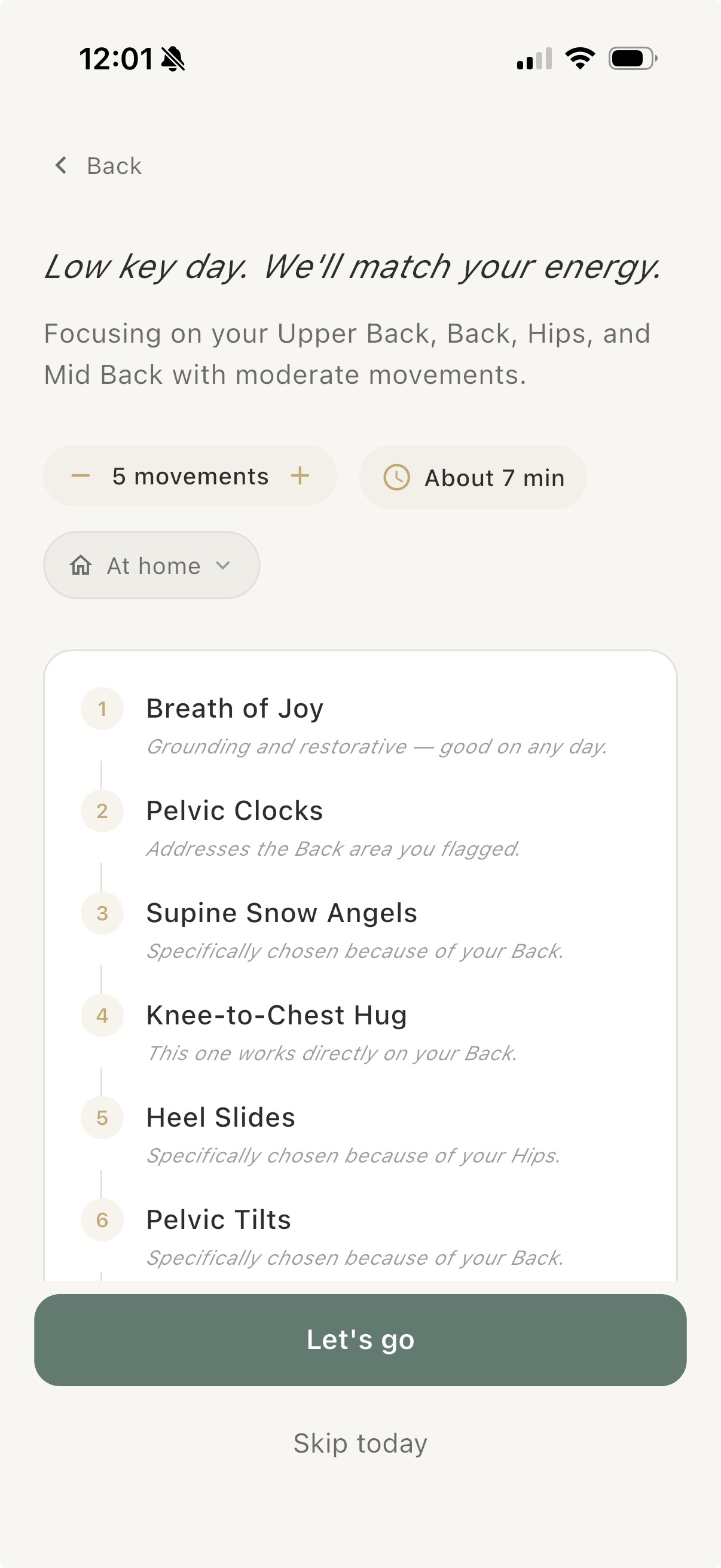Click numbered badge 1 beside Breath of Joy
This screenshot has height=1568, width=721.
102,709
